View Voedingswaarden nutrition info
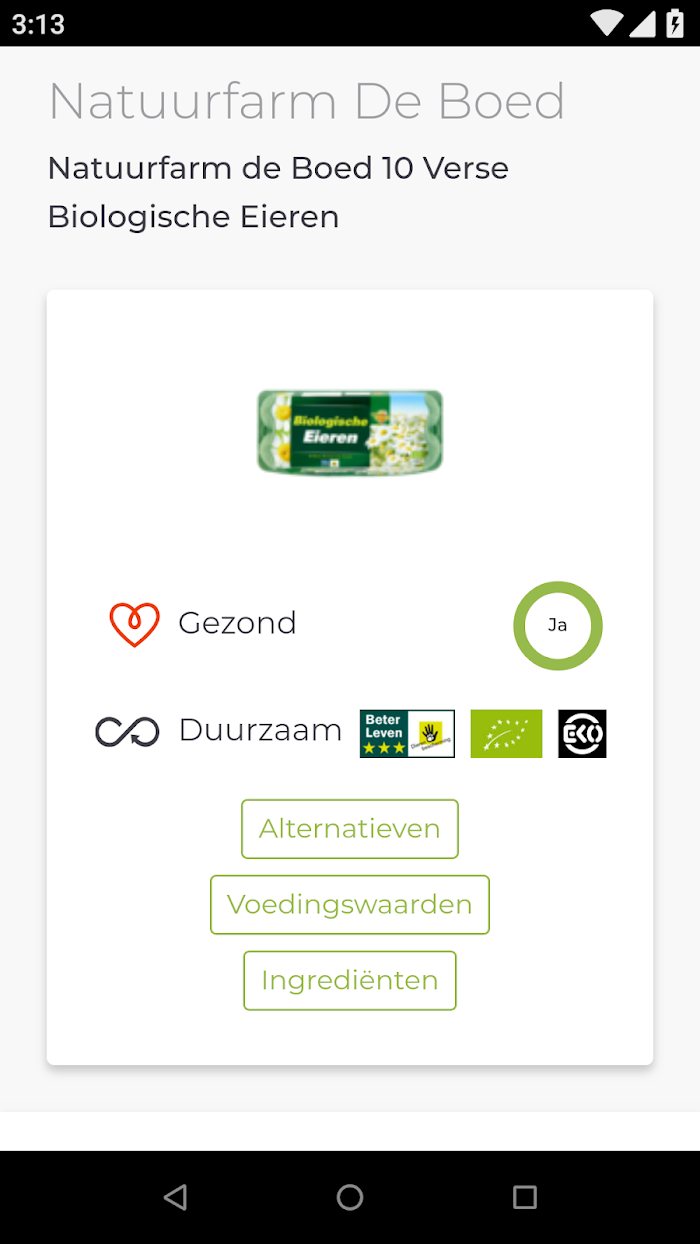 [350, 905]
